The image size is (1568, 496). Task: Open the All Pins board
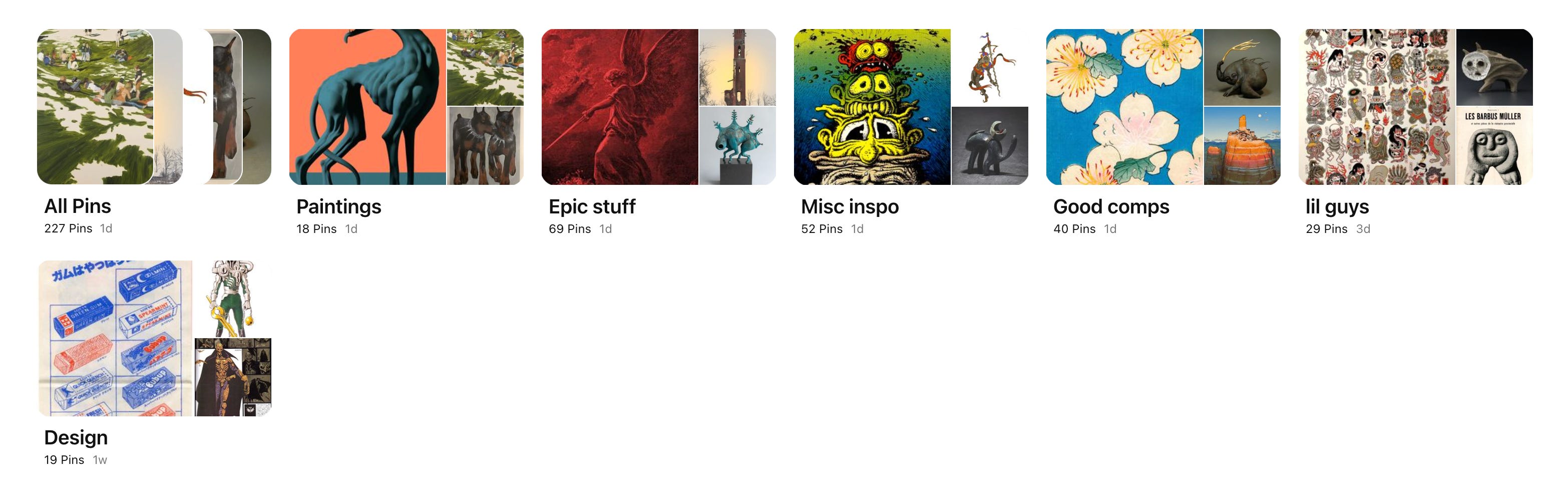coord(154,107)
